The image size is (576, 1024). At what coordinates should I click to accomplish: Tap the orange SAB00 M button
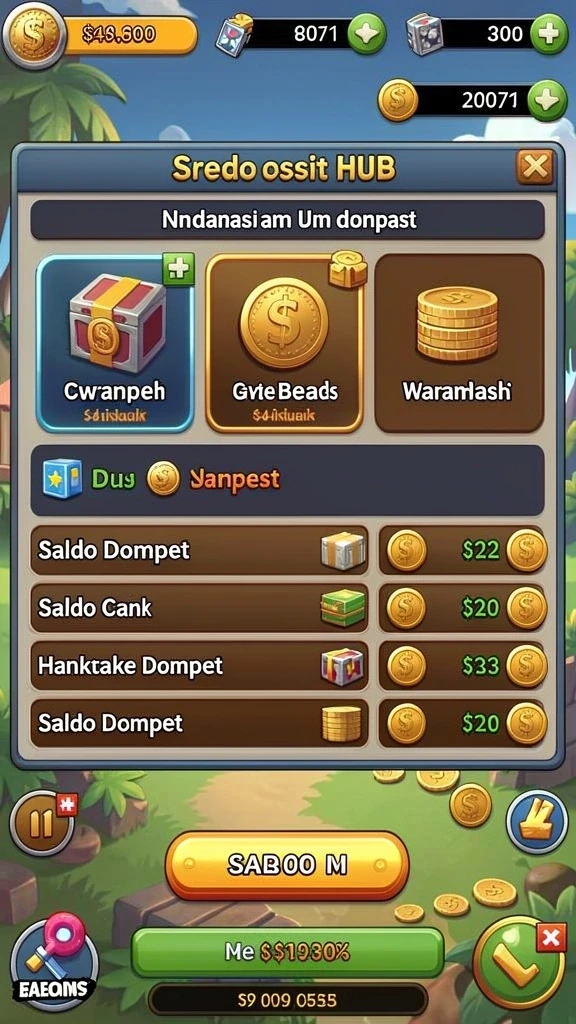(x=287, y=865)
